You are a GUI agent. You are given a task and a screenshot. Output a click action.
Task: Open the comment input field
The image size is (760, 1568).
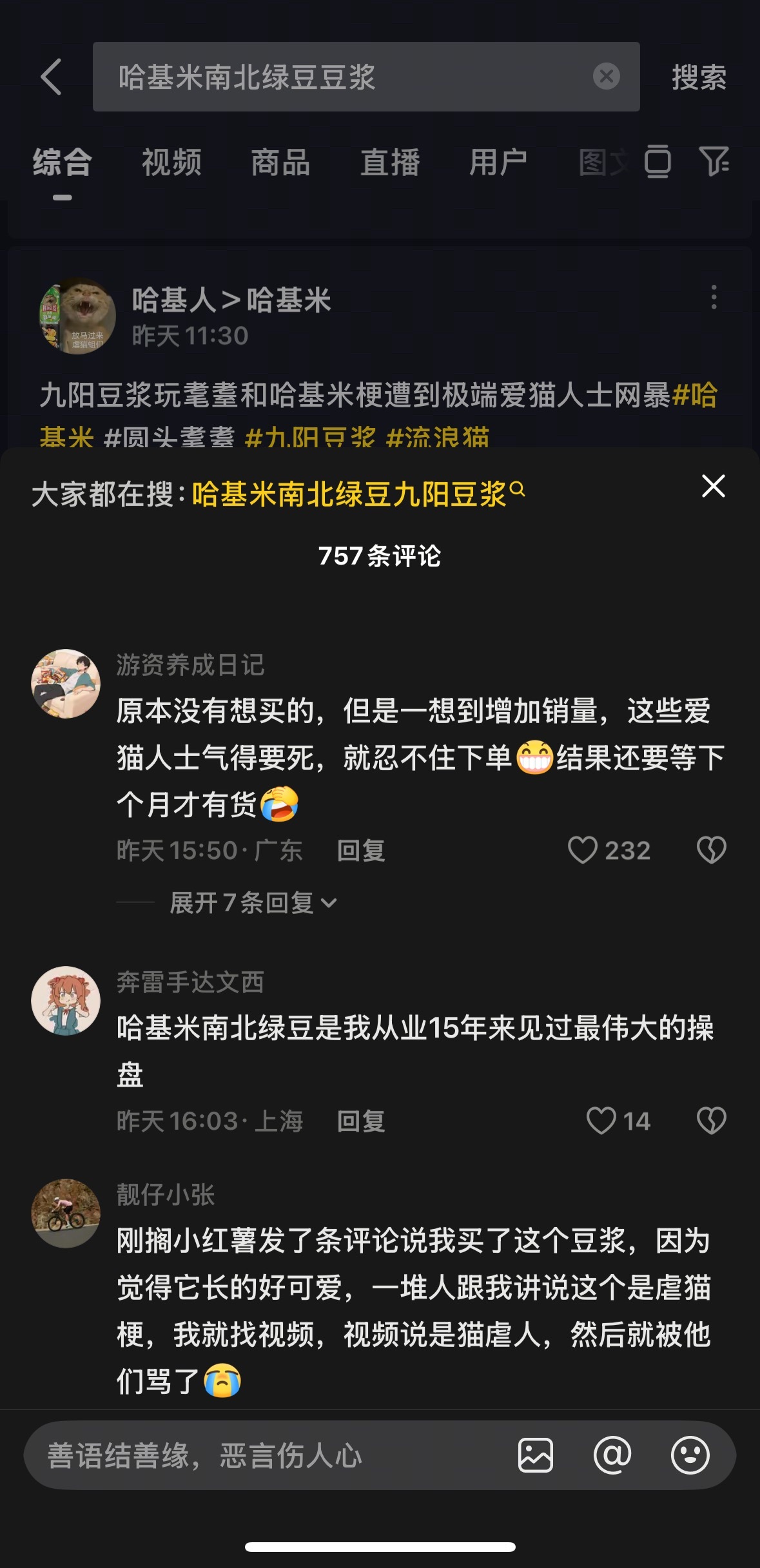258,1455
